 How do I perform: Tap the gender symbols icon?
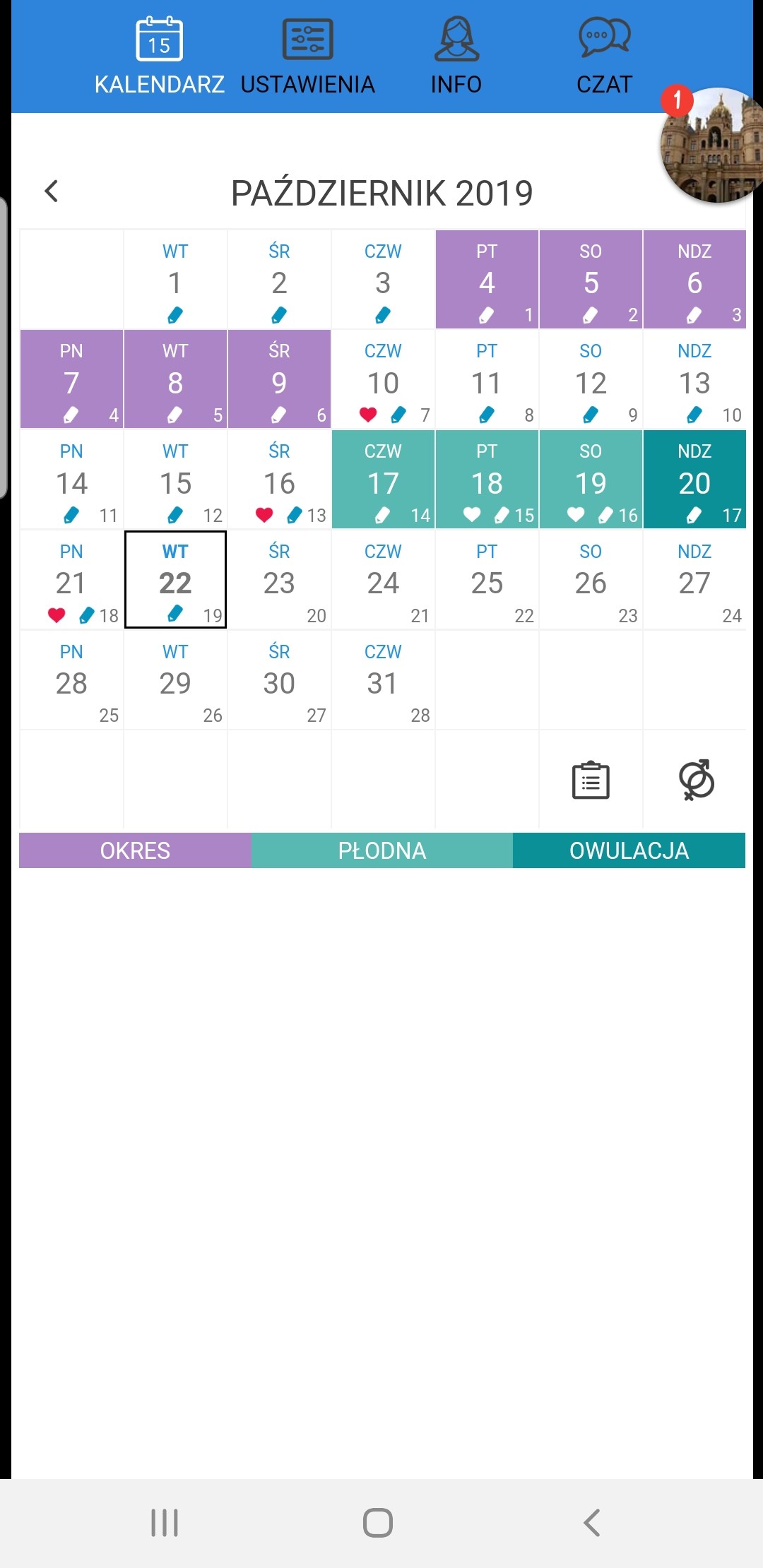tap(696, 780)
